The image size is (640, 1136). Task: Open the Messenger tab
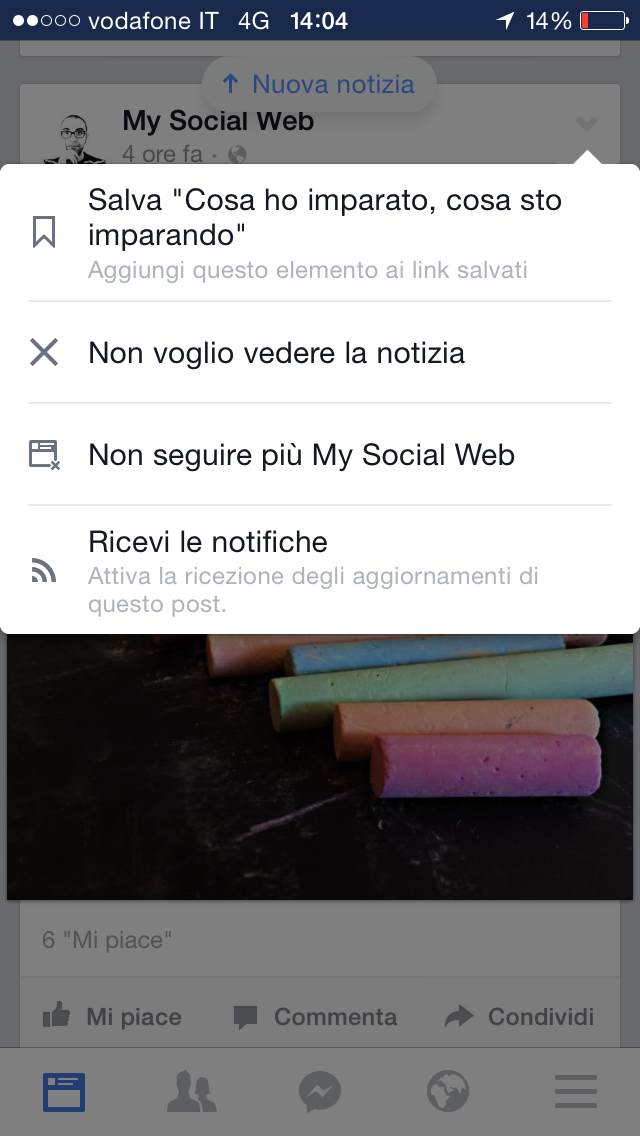point(320,1092)
